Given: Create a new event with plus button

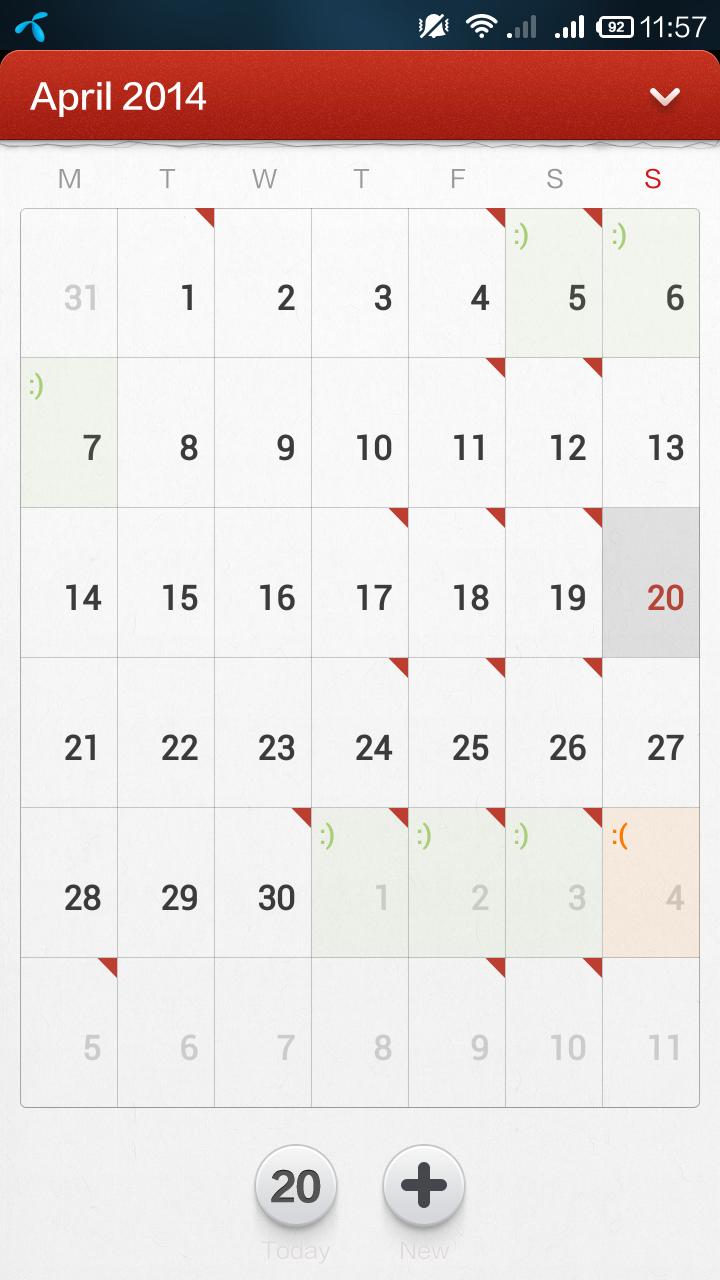Looking at the screenshot, I should 424,1187.
